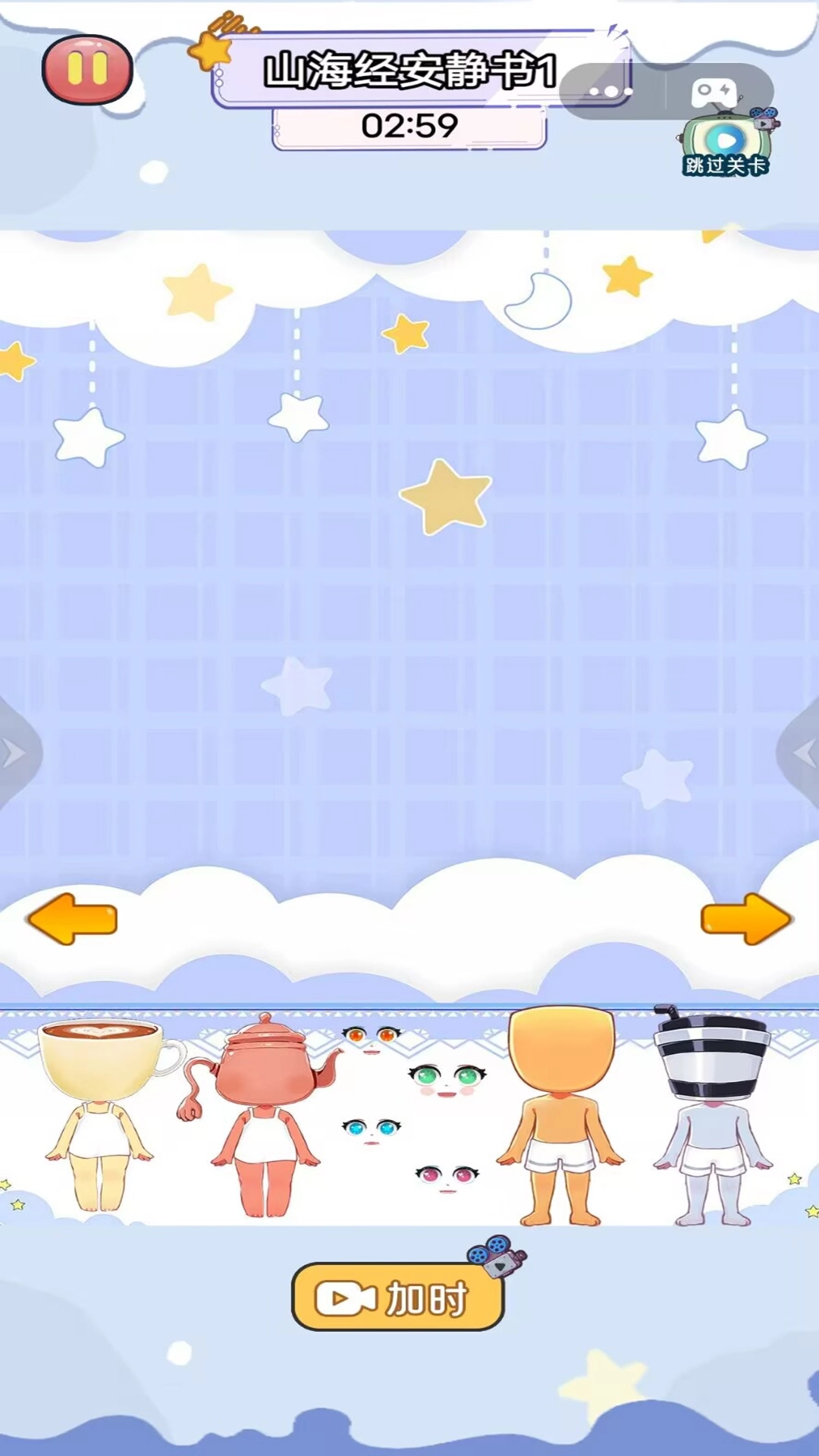Select the orange blank-head character

pyautogui.click(x=561, y=1115)
